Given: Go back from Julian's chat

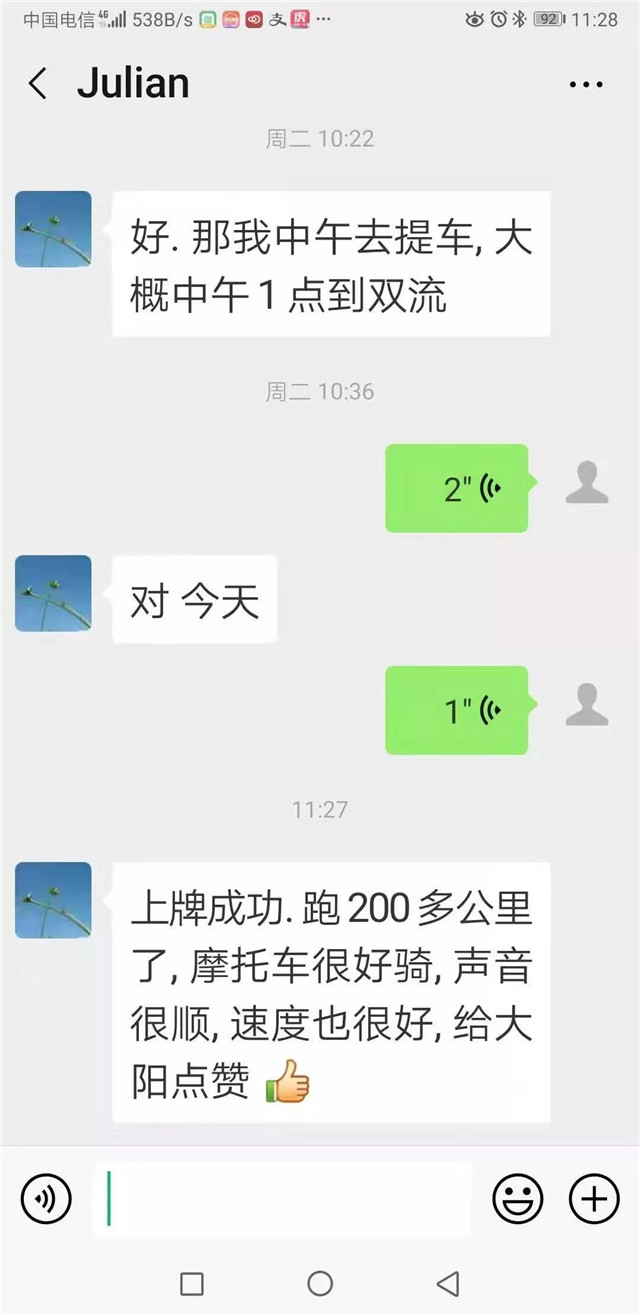Looking at the screenshot, I should click(x=38, y=84).
